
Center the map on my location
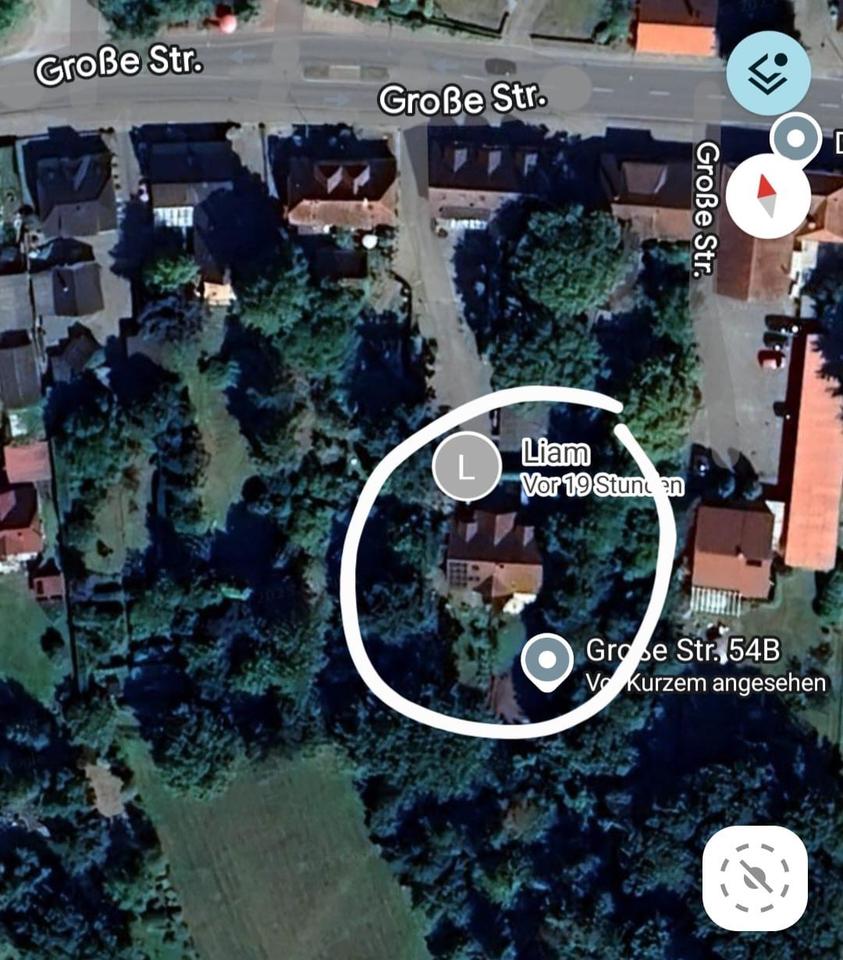click(755, 879)
